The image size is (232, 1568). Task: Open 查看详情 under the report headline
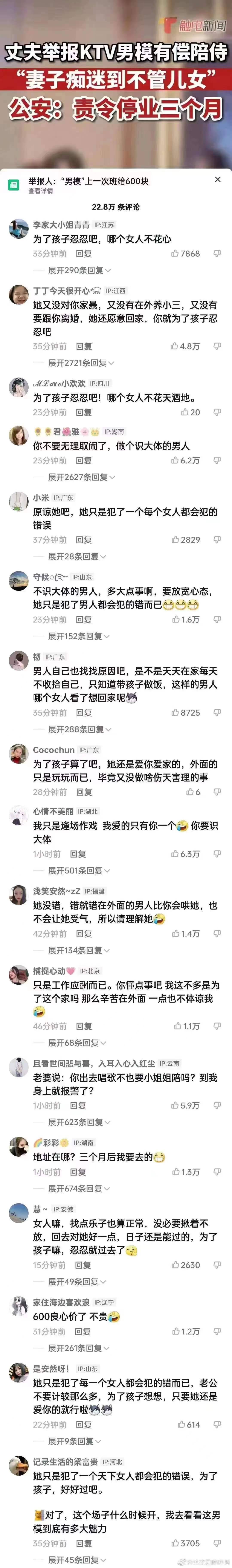point(41,191)
